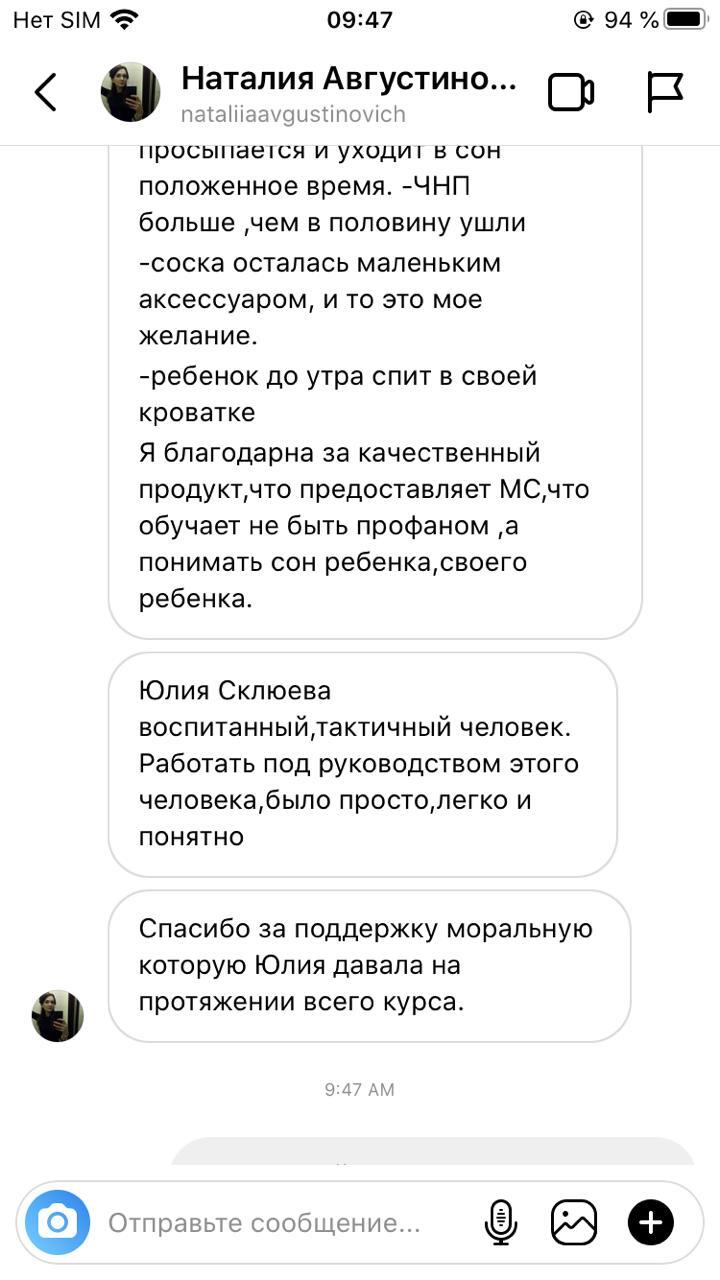
Task: Go back to the message list
Action: pyautogui.click(x=46, y=92)
